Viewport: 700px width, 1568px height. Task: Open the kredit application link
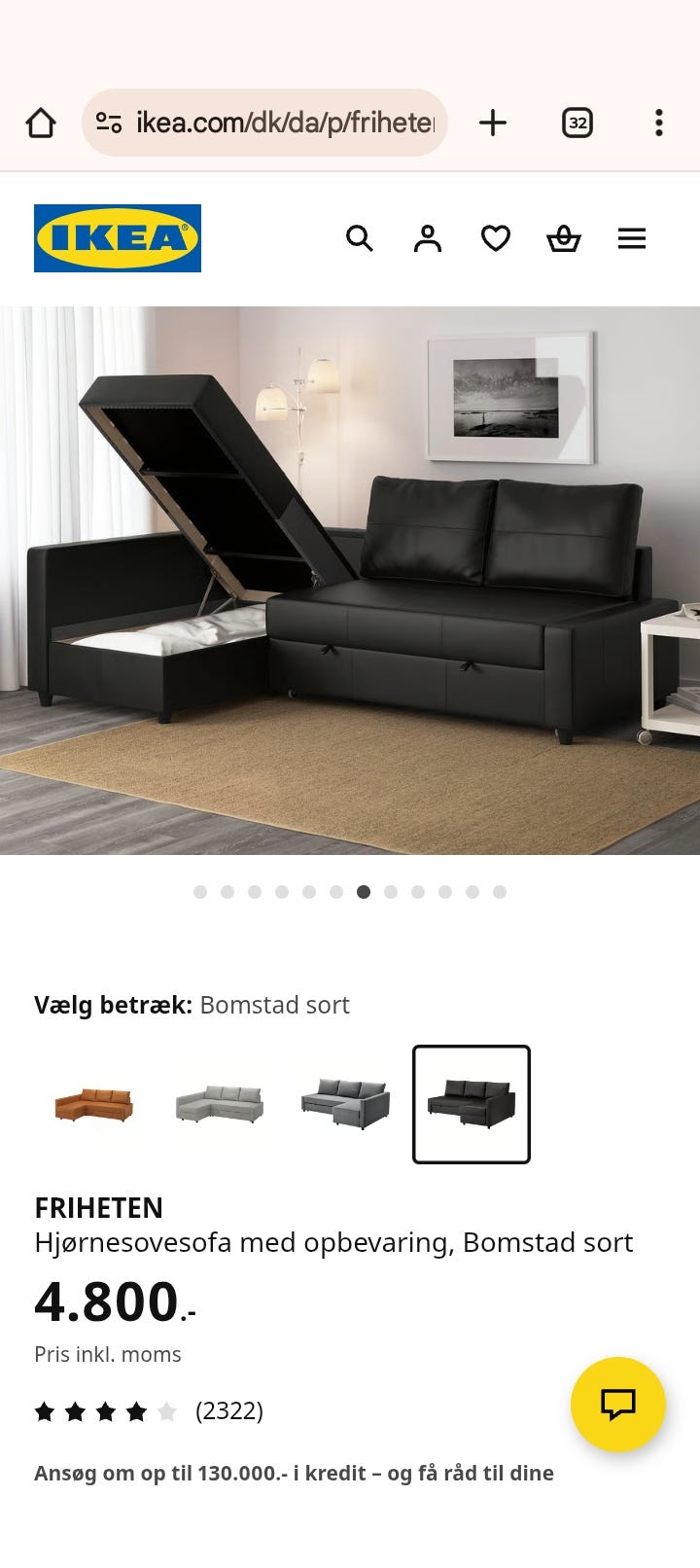coord(292,1473)
